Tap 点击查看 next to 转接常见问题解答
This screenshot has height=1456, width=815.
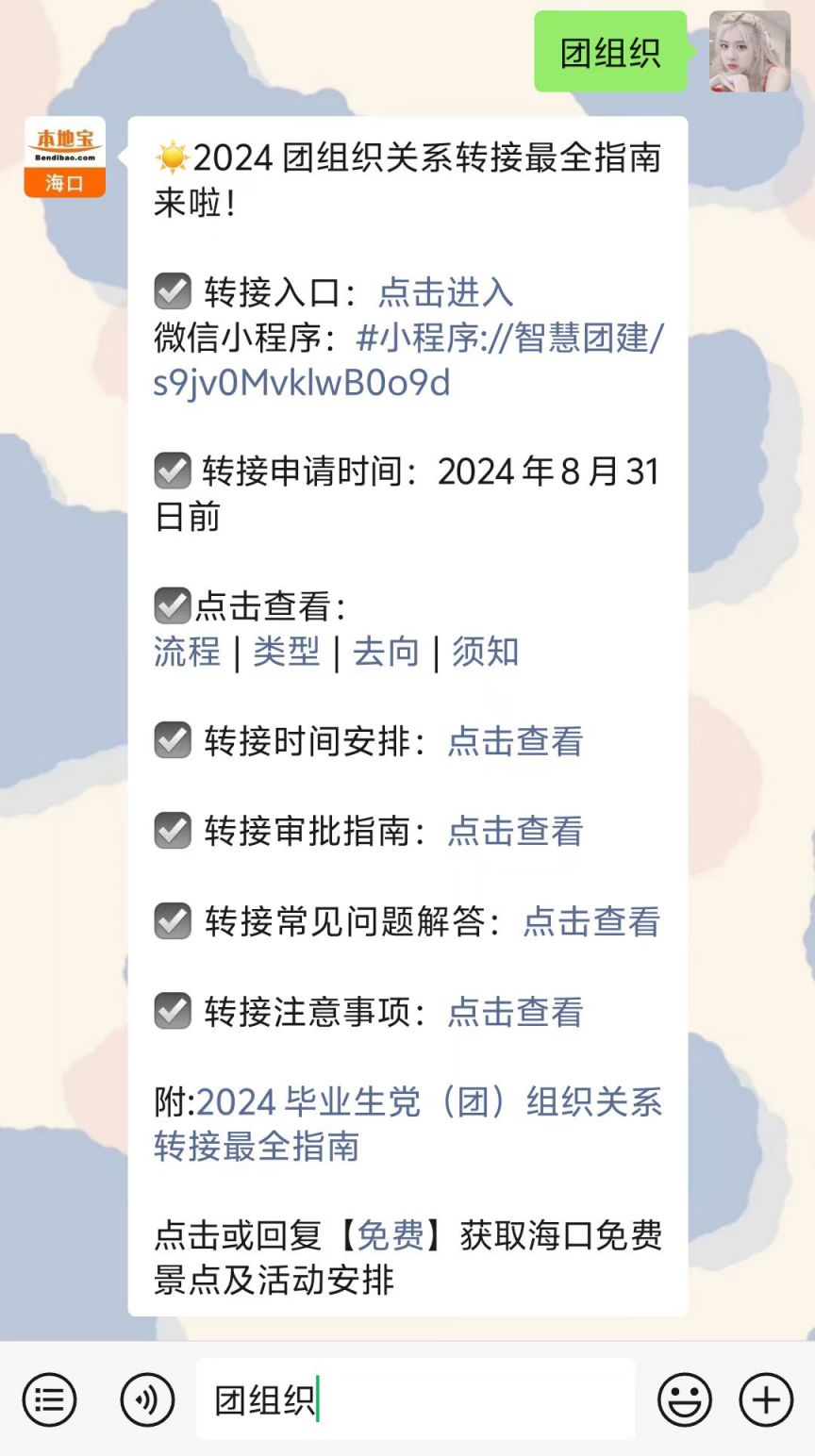(591, 922)
